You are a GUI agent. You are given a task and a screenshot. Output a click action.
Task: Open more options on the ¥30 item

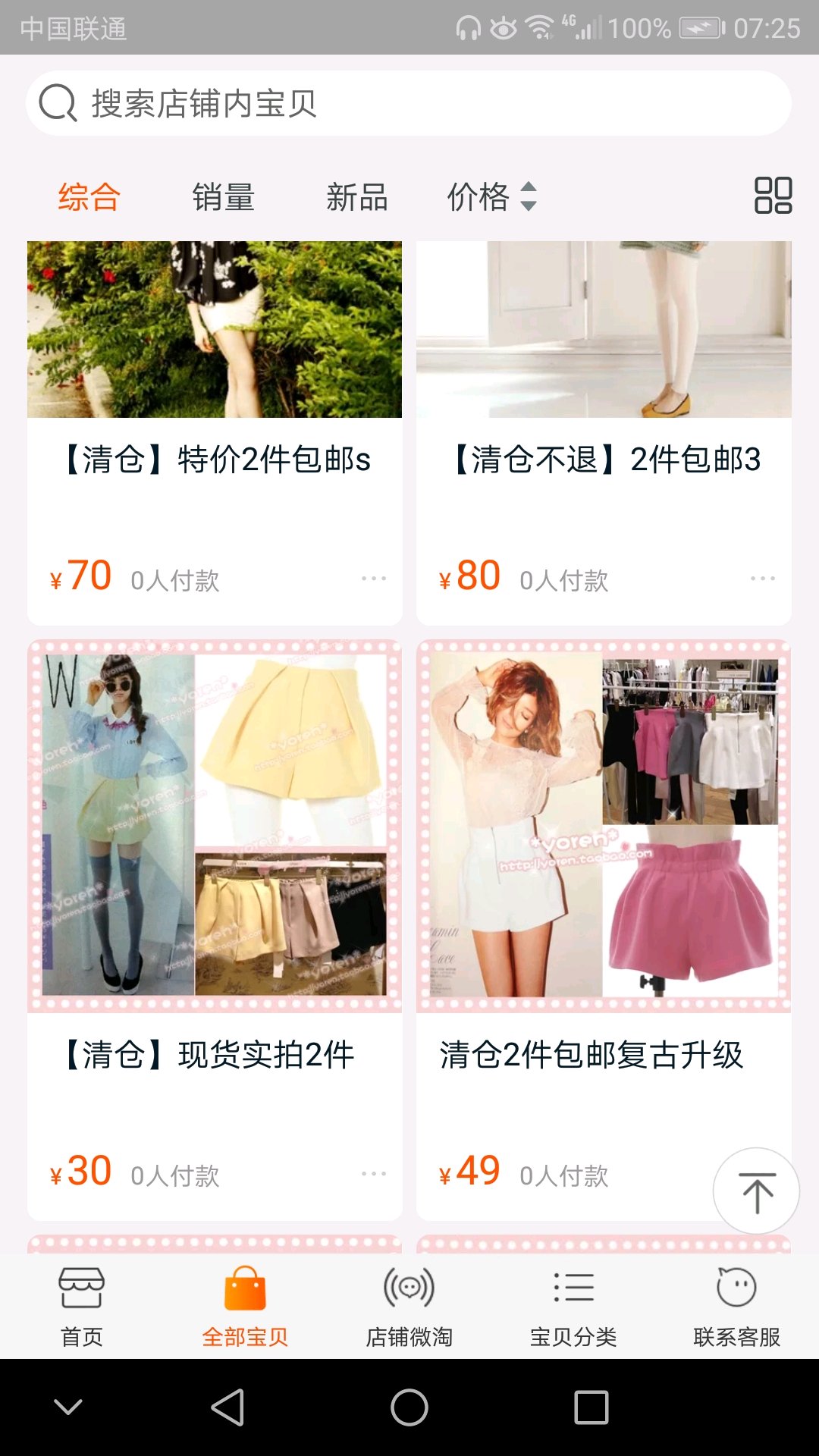tap(374, 1174)
